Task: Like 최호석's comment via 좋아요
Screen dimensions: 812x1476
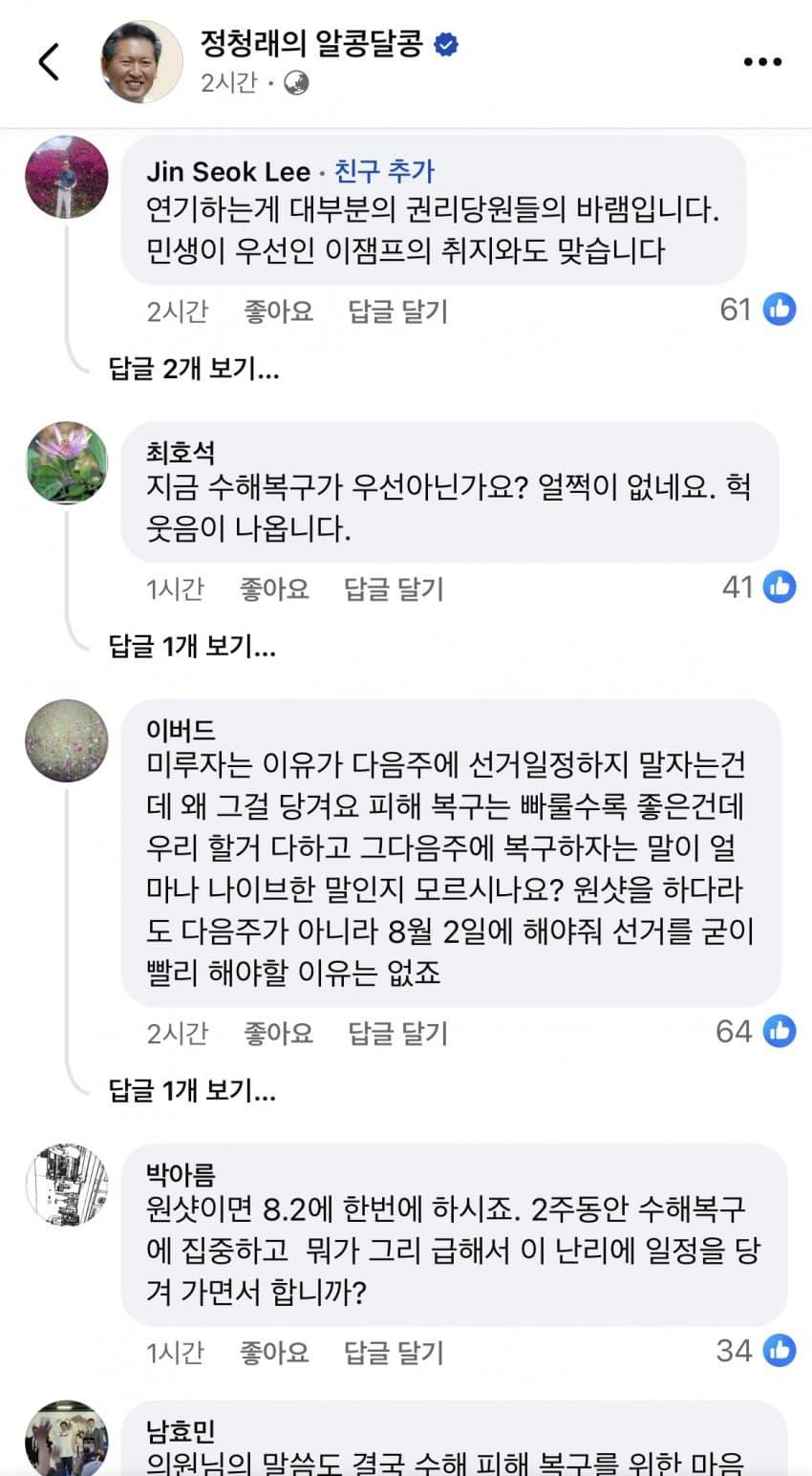Action: coord(275,588)
